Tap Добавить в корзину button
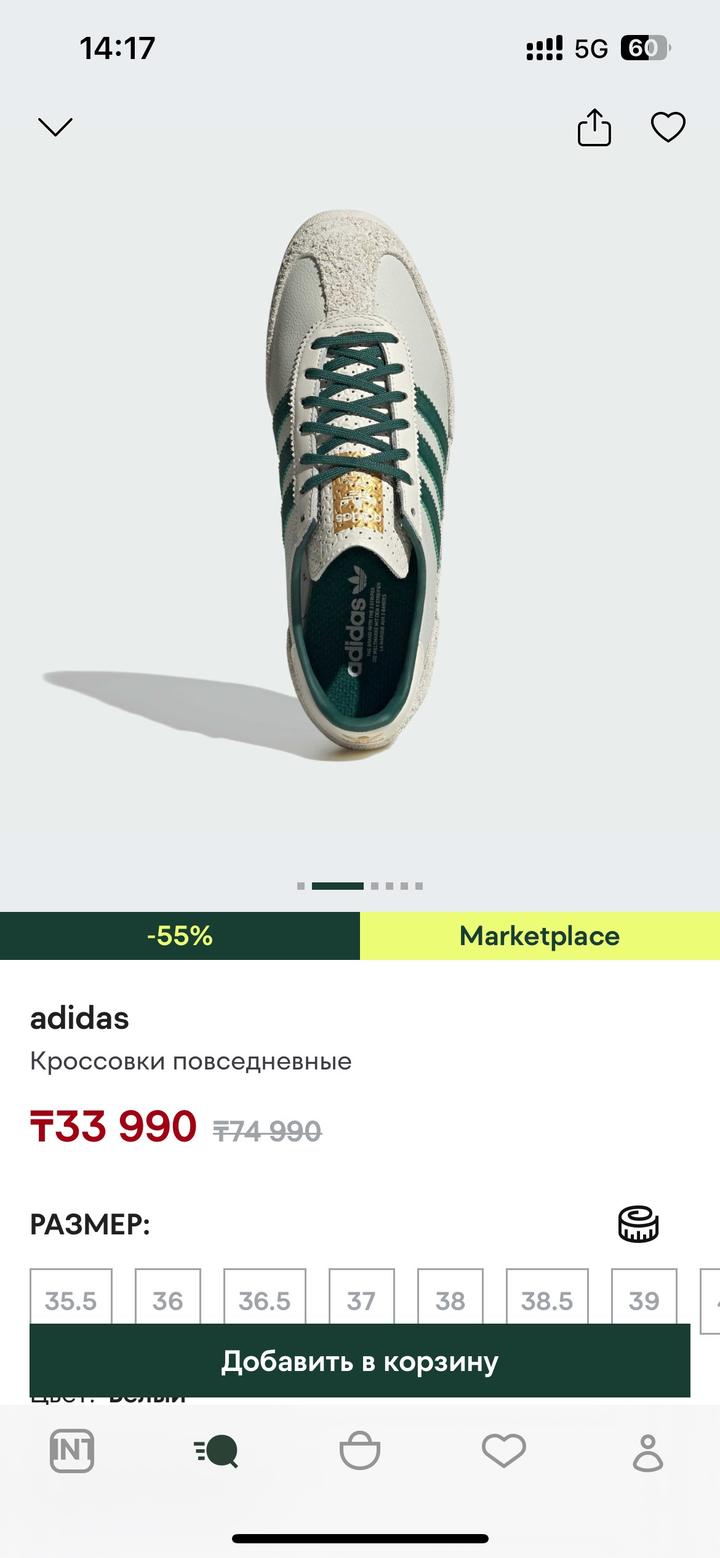 360,1361
